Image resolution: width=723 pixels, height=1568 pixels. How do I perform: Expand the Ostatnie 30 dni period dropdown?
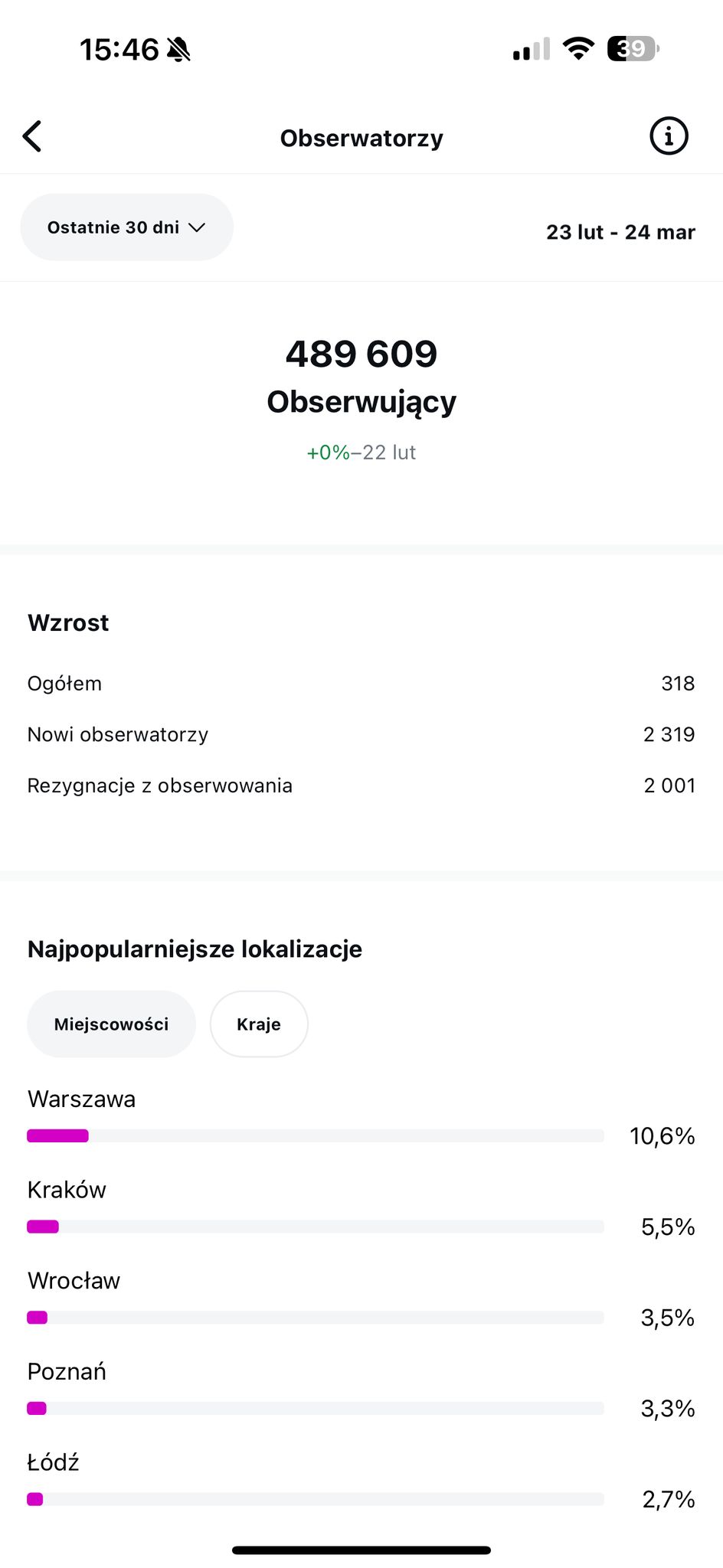pyautogui.click(x=126, y=227)
